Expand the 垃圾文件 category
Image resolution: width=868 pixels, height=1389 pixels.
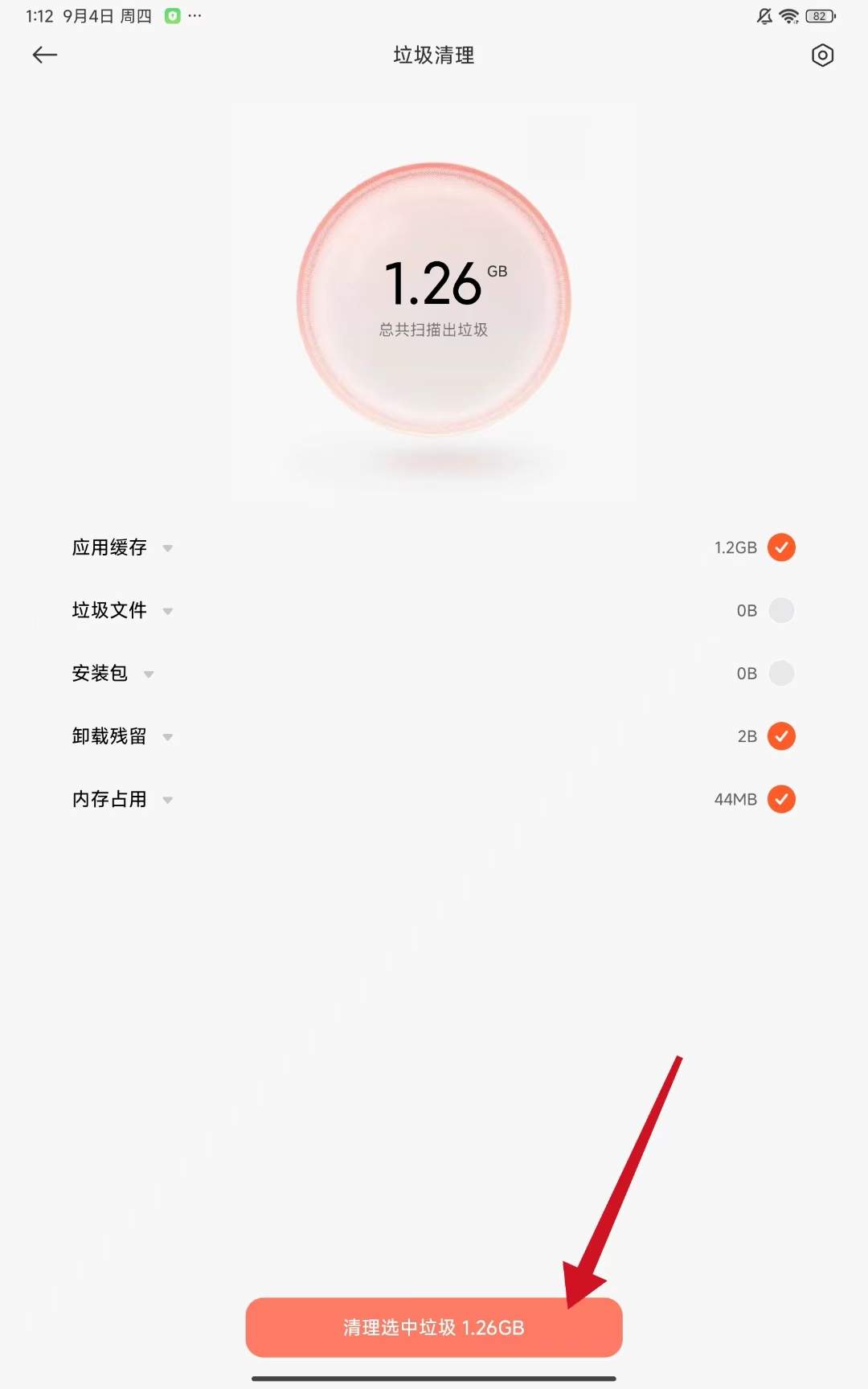point(167,611)
